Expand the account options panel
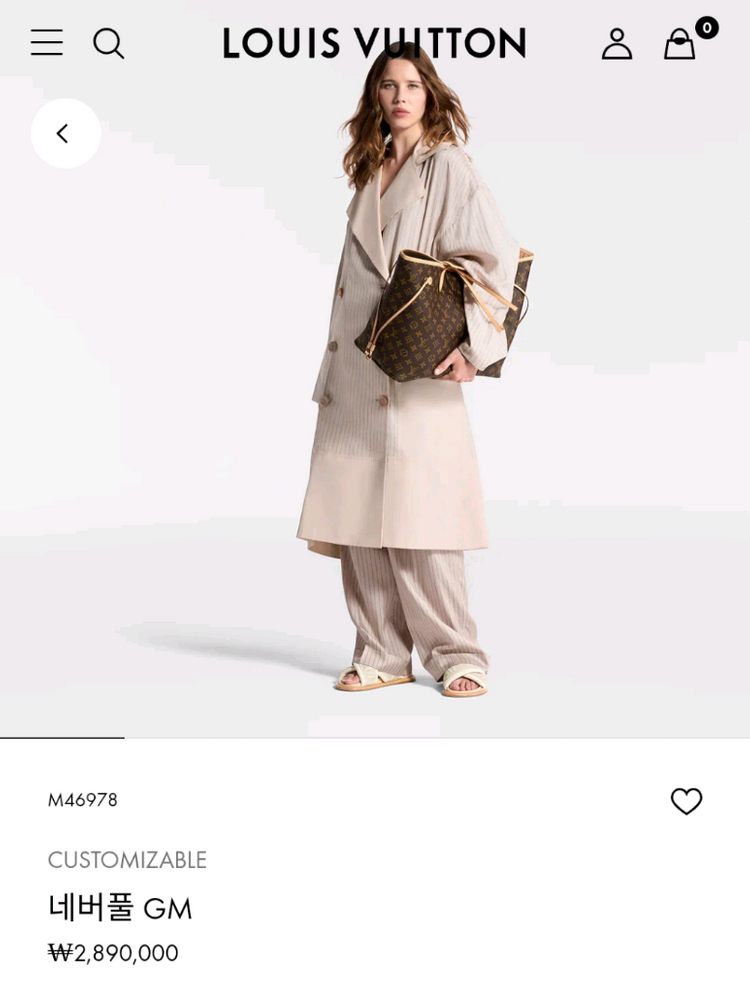750x994 pixels. (617, 43)
